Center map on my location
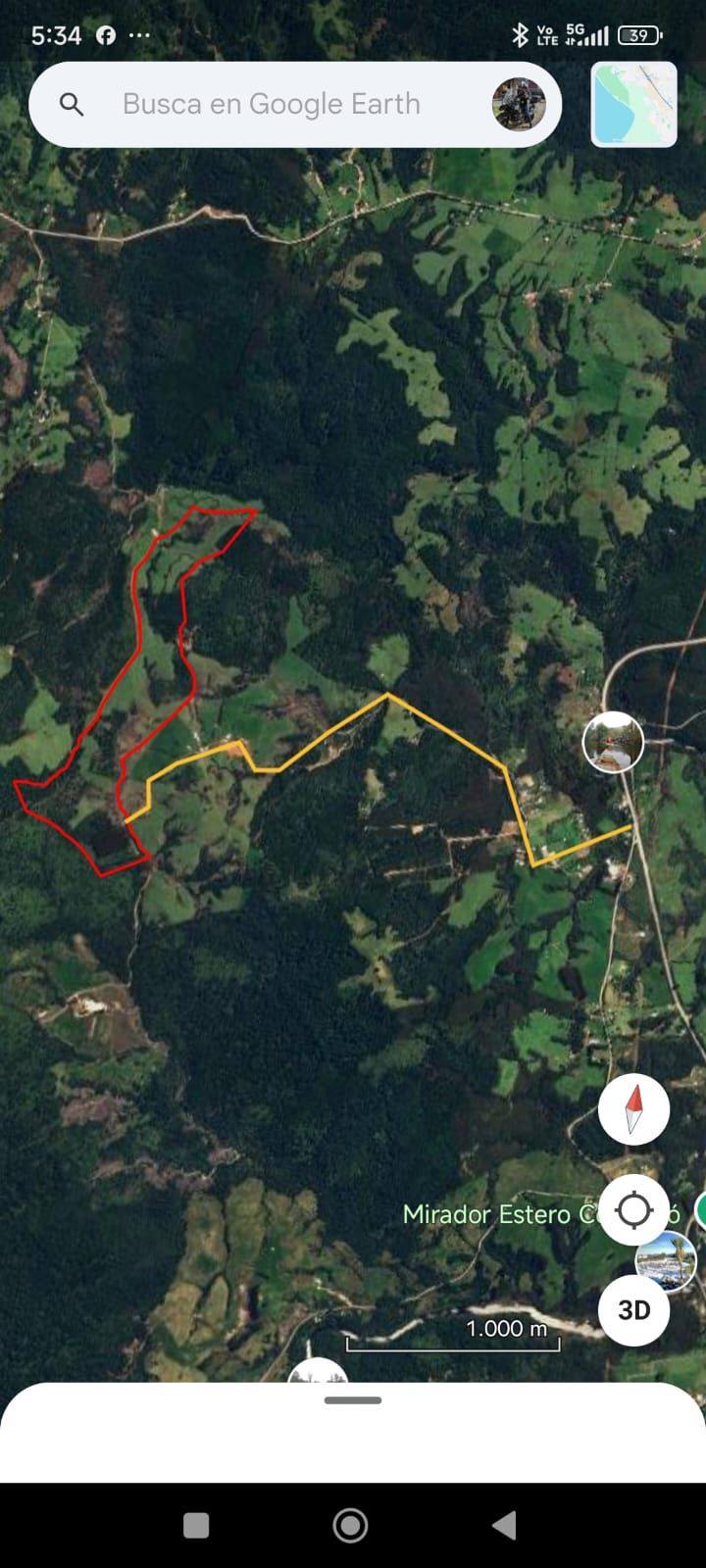 pyautogui.click(x=634, y=1210)
